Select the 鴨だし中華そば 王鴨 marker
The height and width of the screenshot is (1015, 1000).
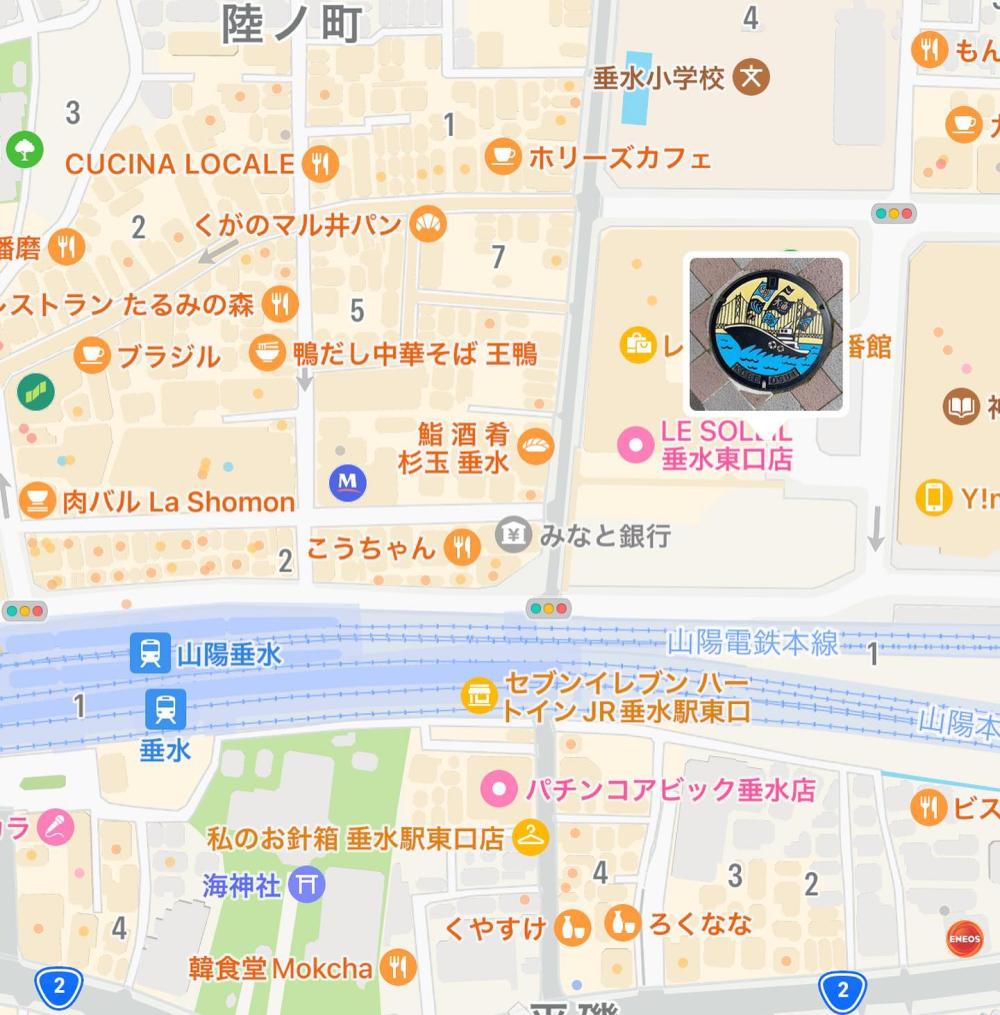[268, 352]
